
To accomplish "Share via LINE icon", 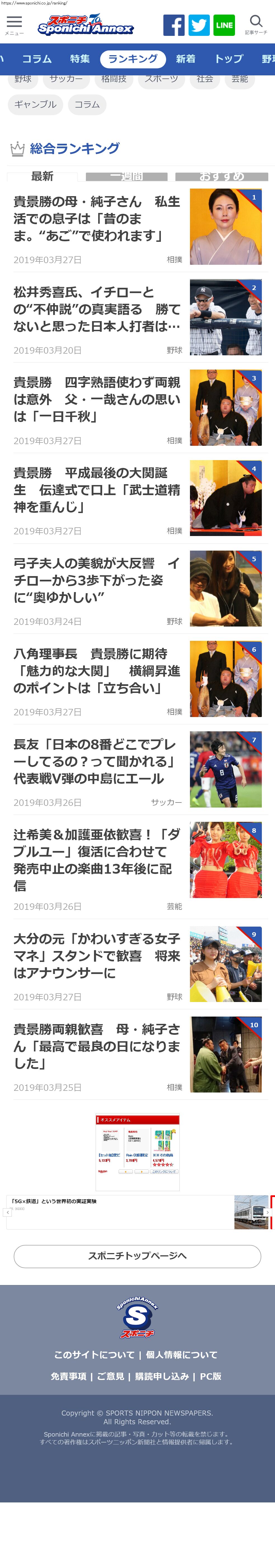I will [x=224, y=25].
